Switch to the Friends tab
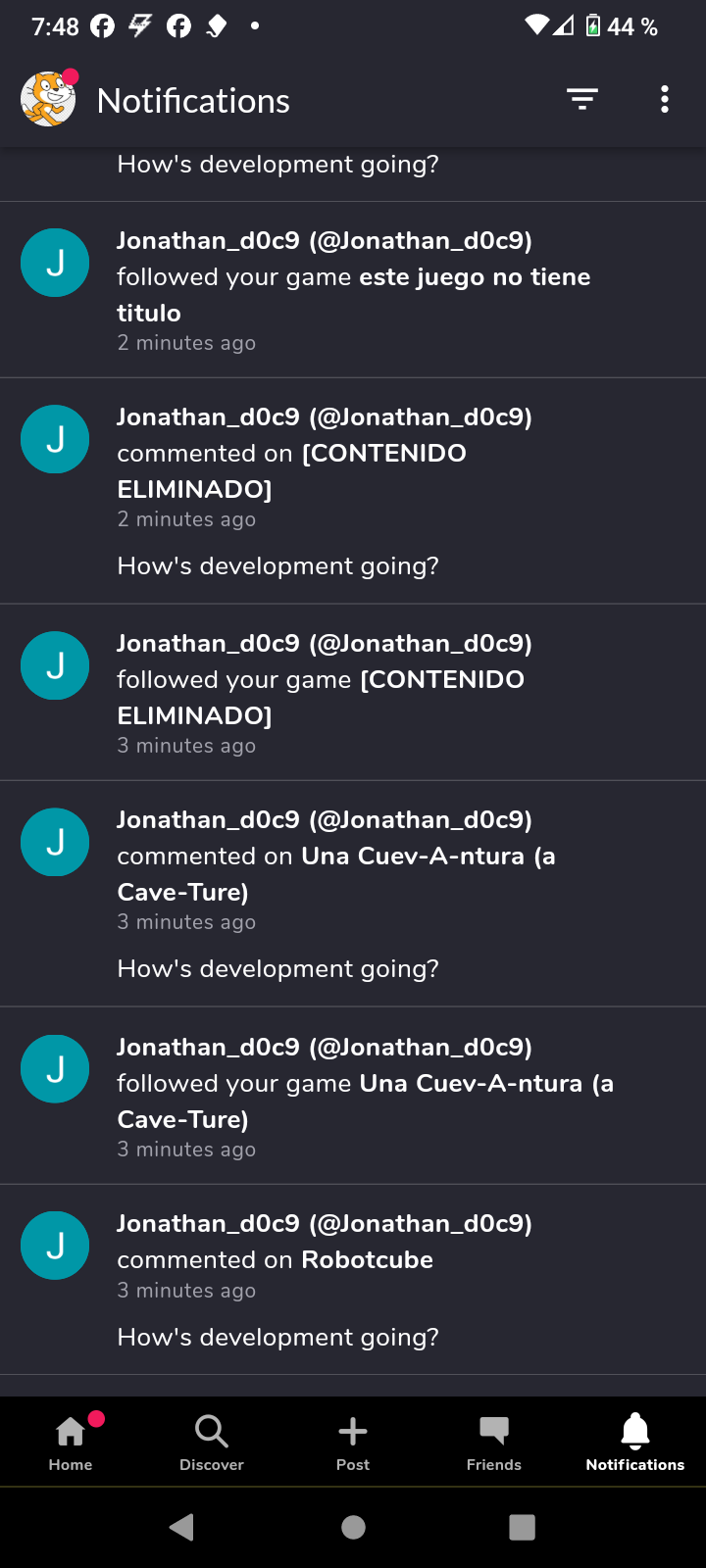Image resolution: width=706 pixels, height=1568 pixels. (x=494, y=1442)
